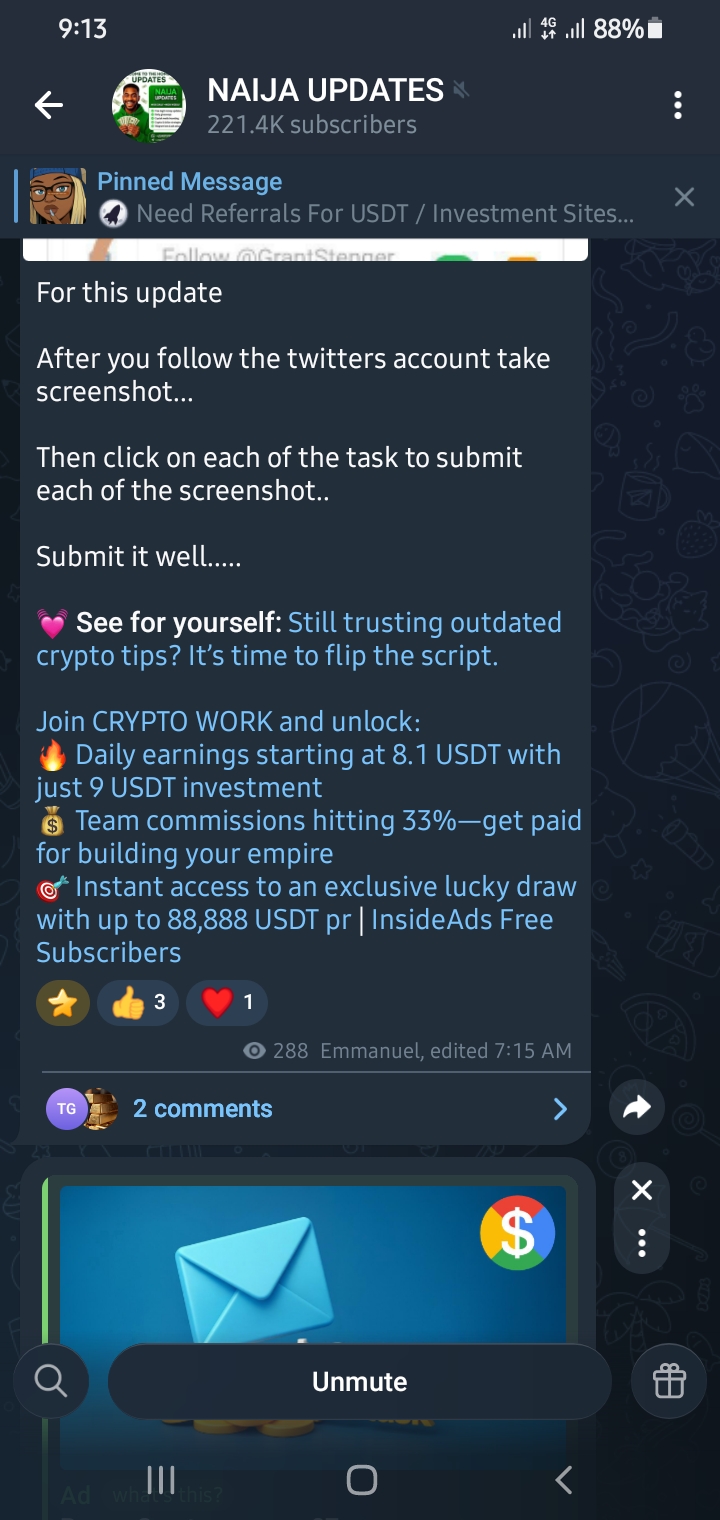
Task: Share this post via forward arrow
Action: (637, 1106)
